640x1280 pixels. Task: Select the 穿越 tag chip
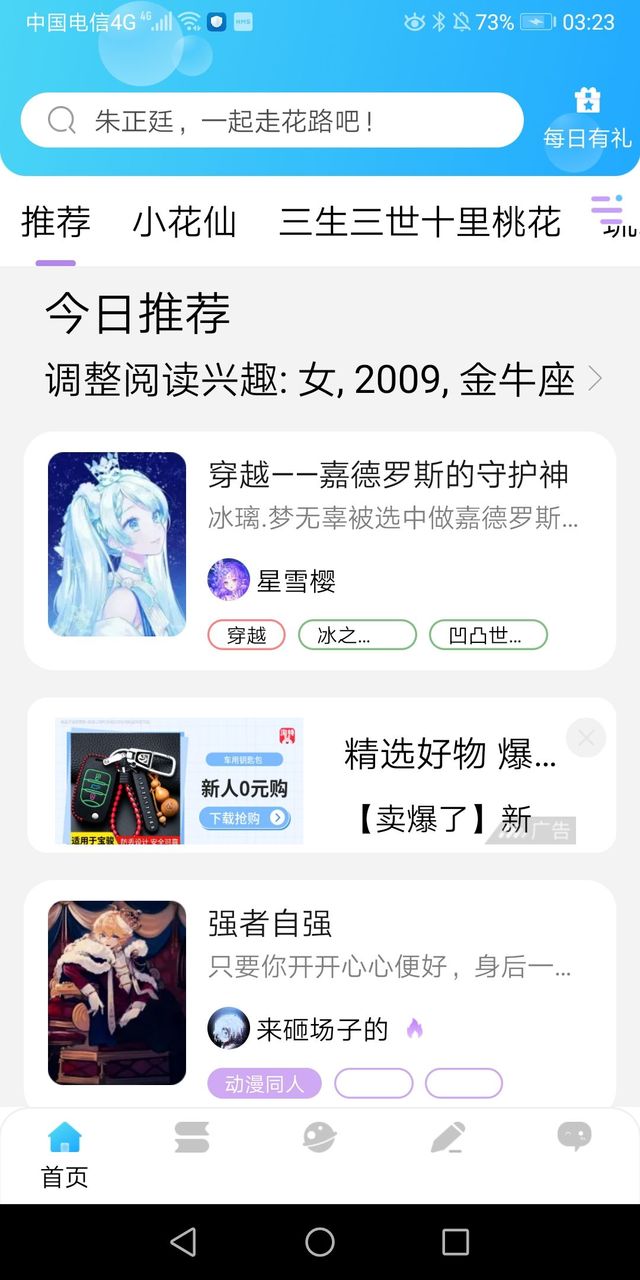point(247,635)
